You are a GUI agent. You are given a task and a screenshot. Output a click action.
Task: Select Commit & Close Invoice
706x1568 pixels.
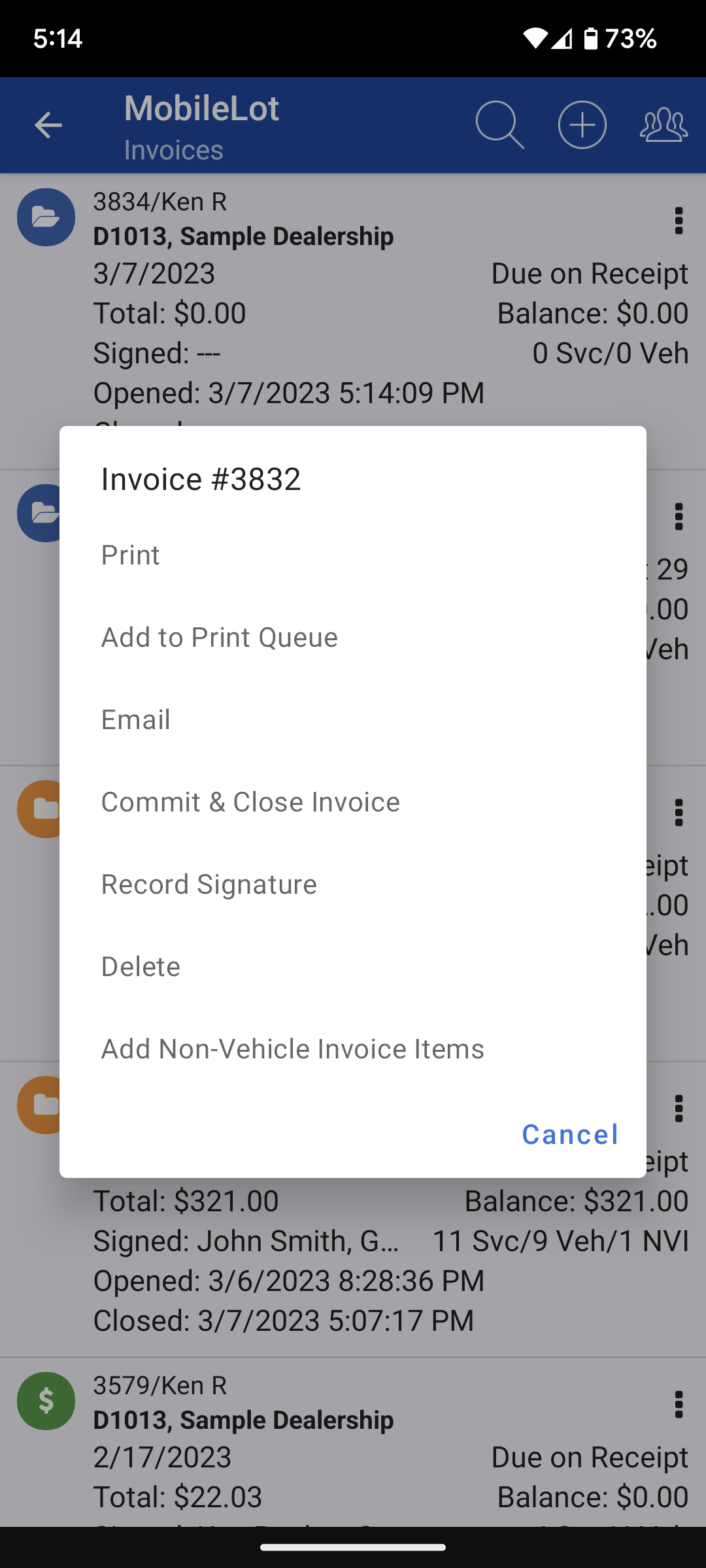[250, 802]
